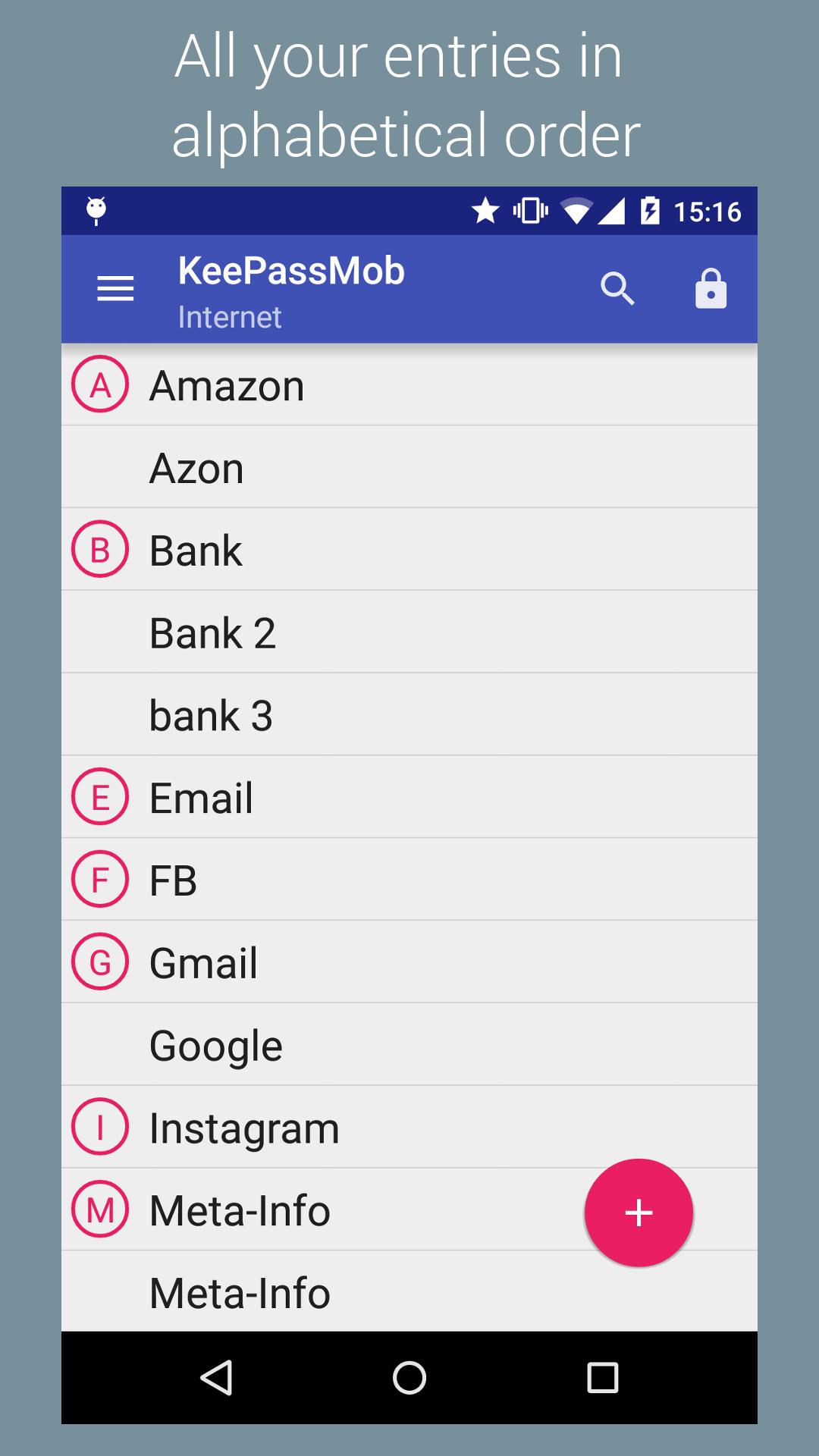Tap the Internet group subtitle
The width and height of the screenshot is (819, 1456).
click(x=230, y=316)
